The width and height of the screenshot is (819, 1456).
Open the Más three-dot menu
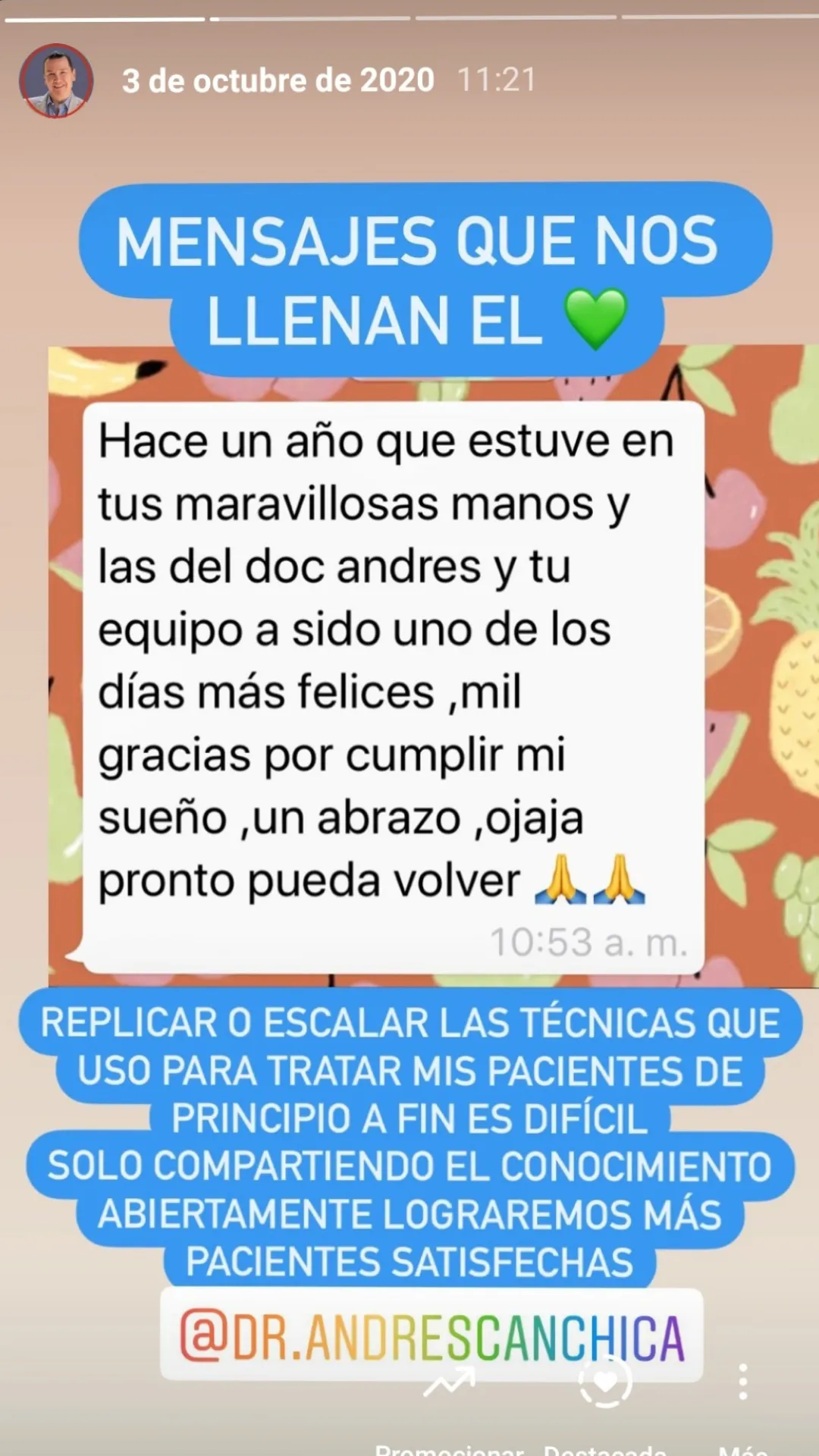[x=743, y=1382]
